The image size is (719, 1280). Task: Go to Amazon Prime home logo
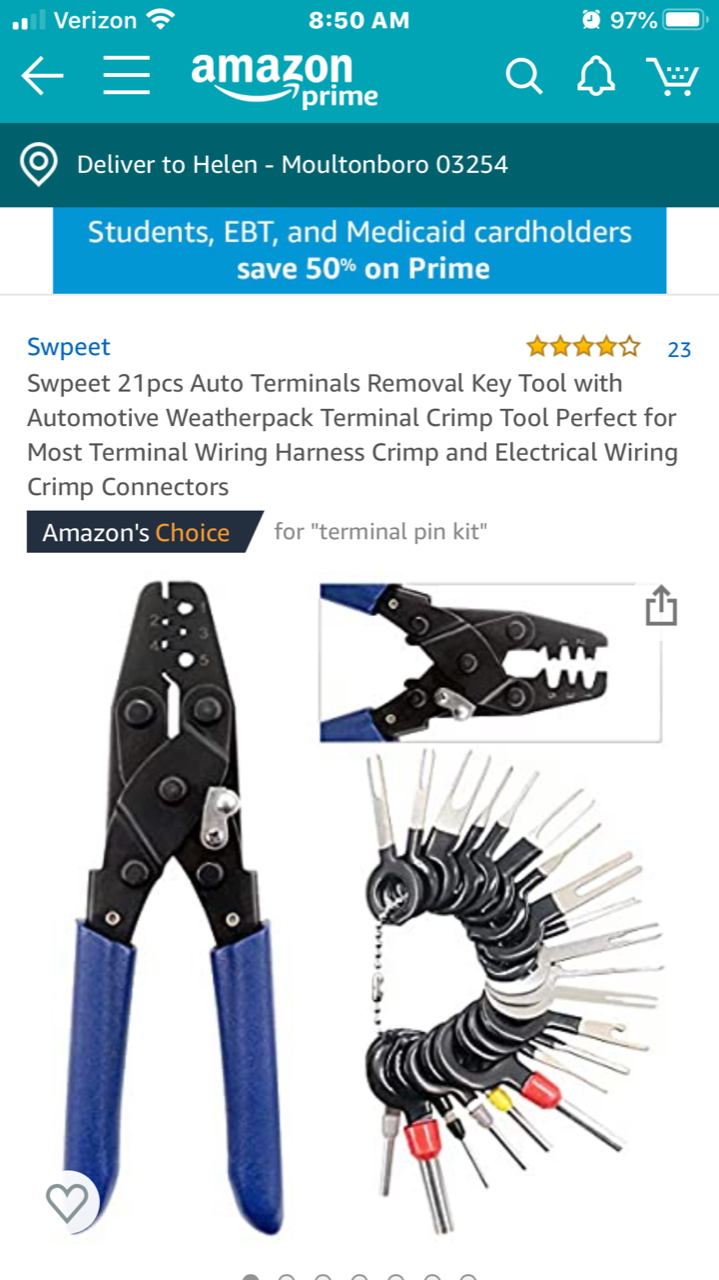pyautogui.click(x=284, y=78)
